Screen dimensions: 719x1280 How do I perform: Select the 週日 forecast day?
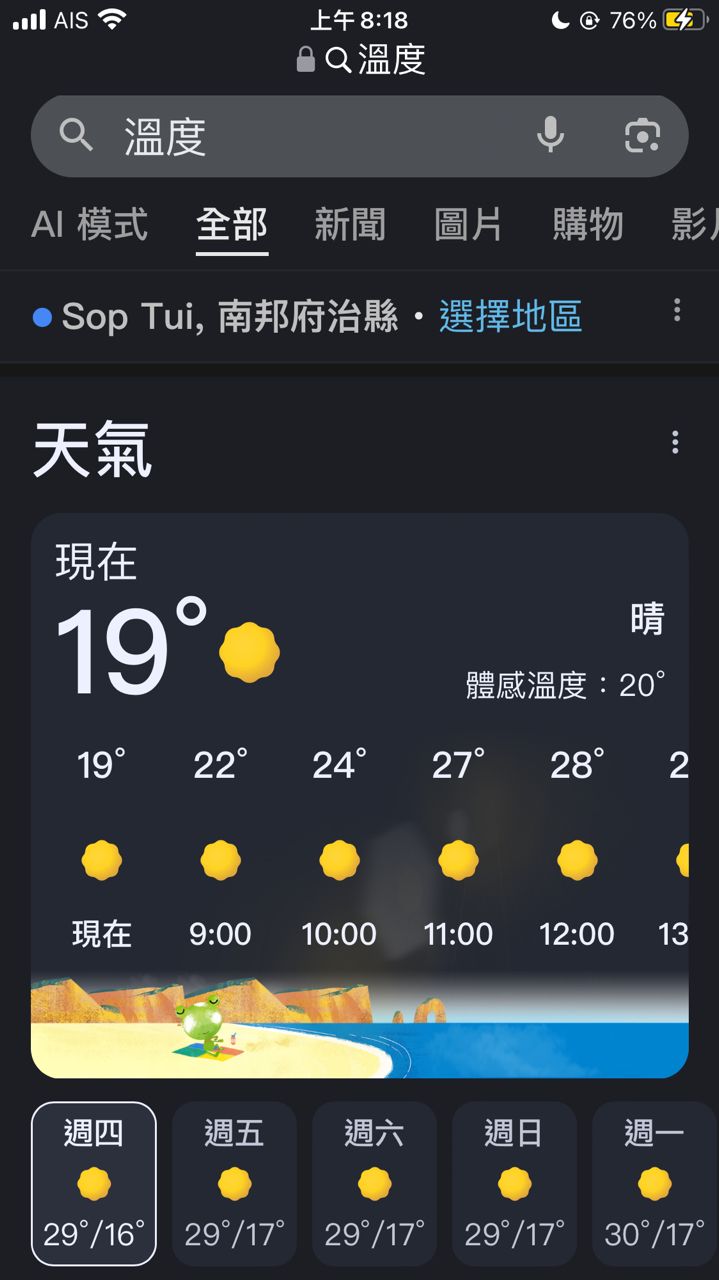(x=514, y=1184)
